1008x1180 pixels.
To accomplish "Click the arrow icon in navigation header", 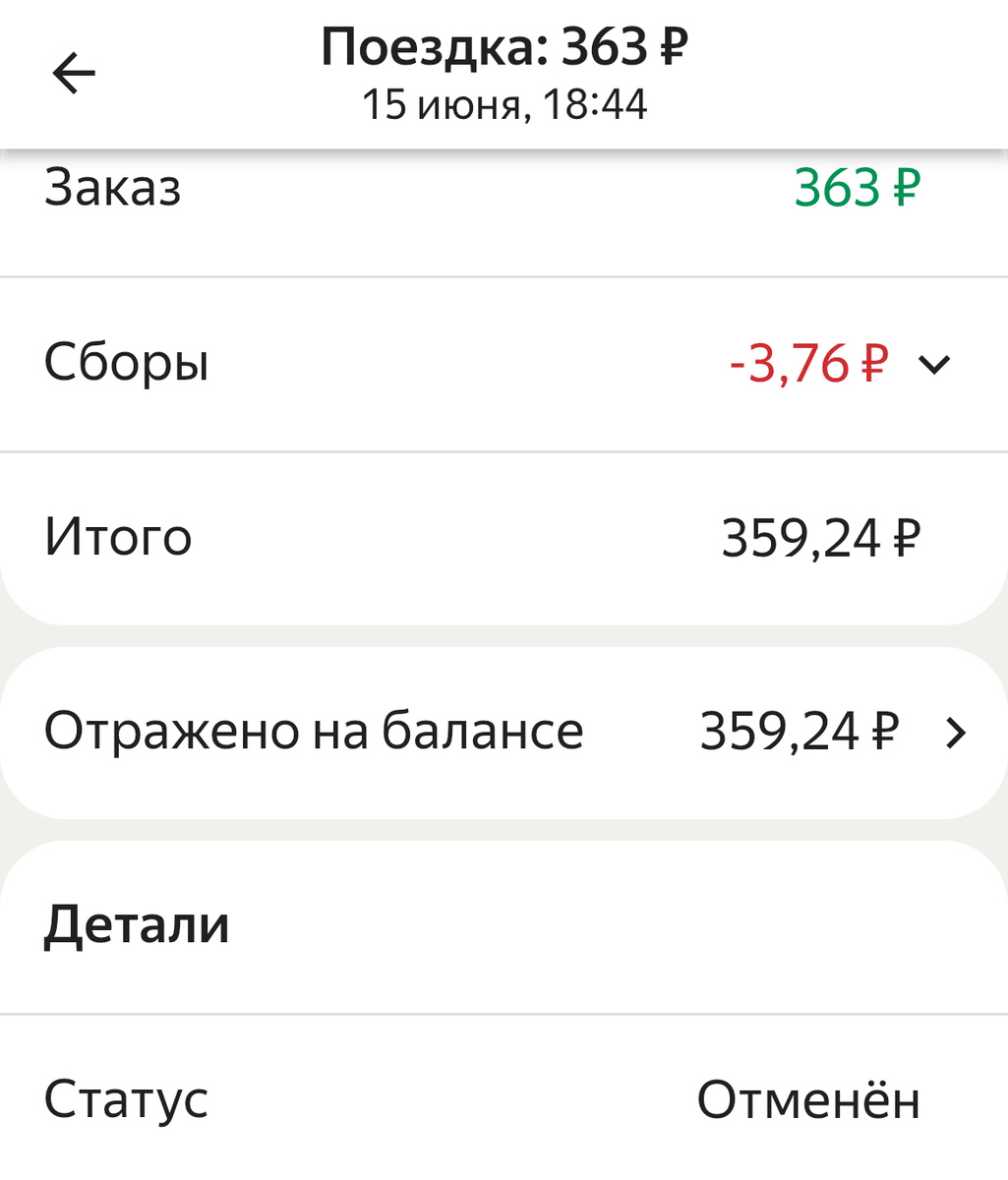I will pos(75,72).
